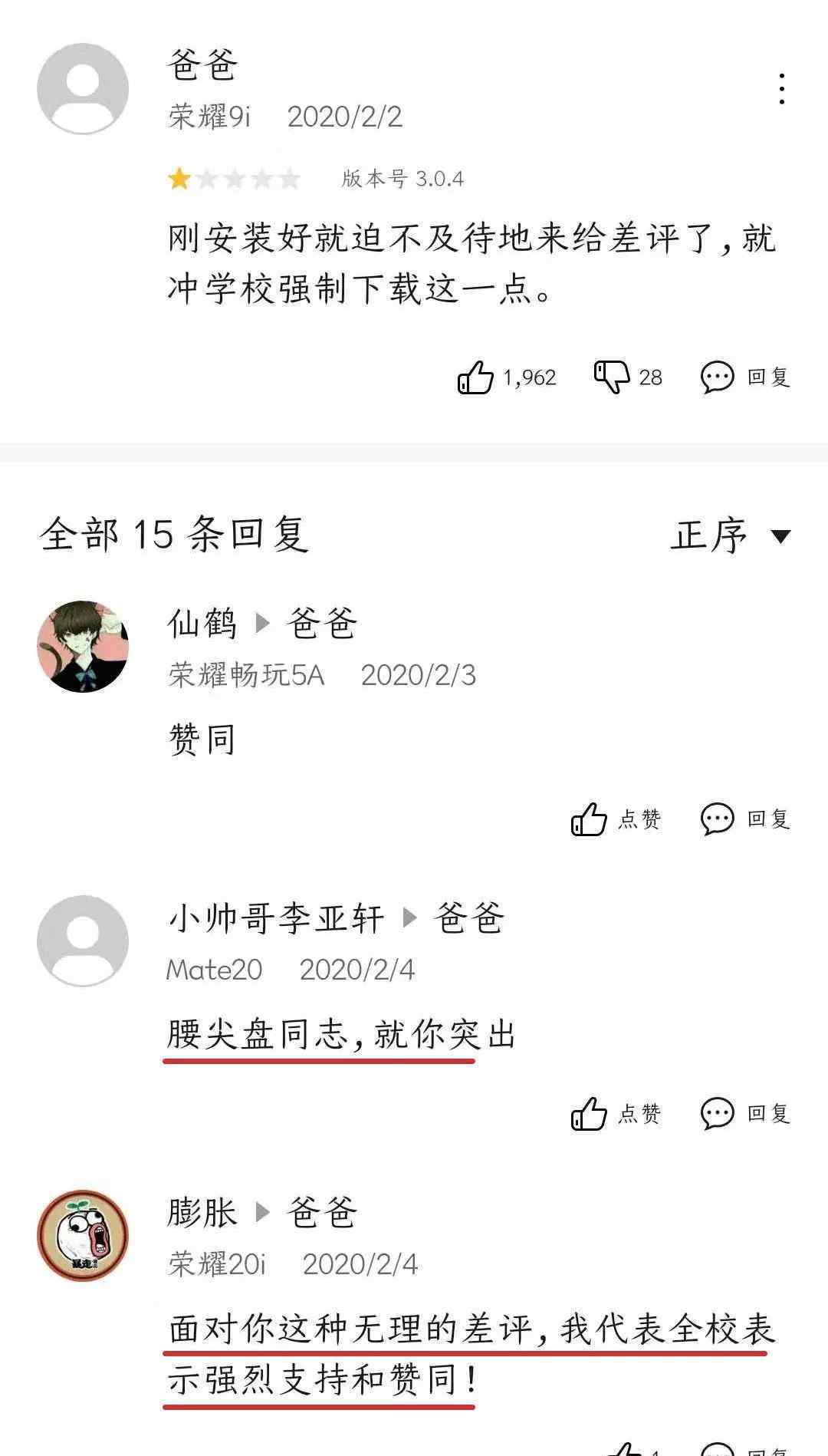Reply to 小帅哥李亚轩's comment

click(x=745, y=1113)
